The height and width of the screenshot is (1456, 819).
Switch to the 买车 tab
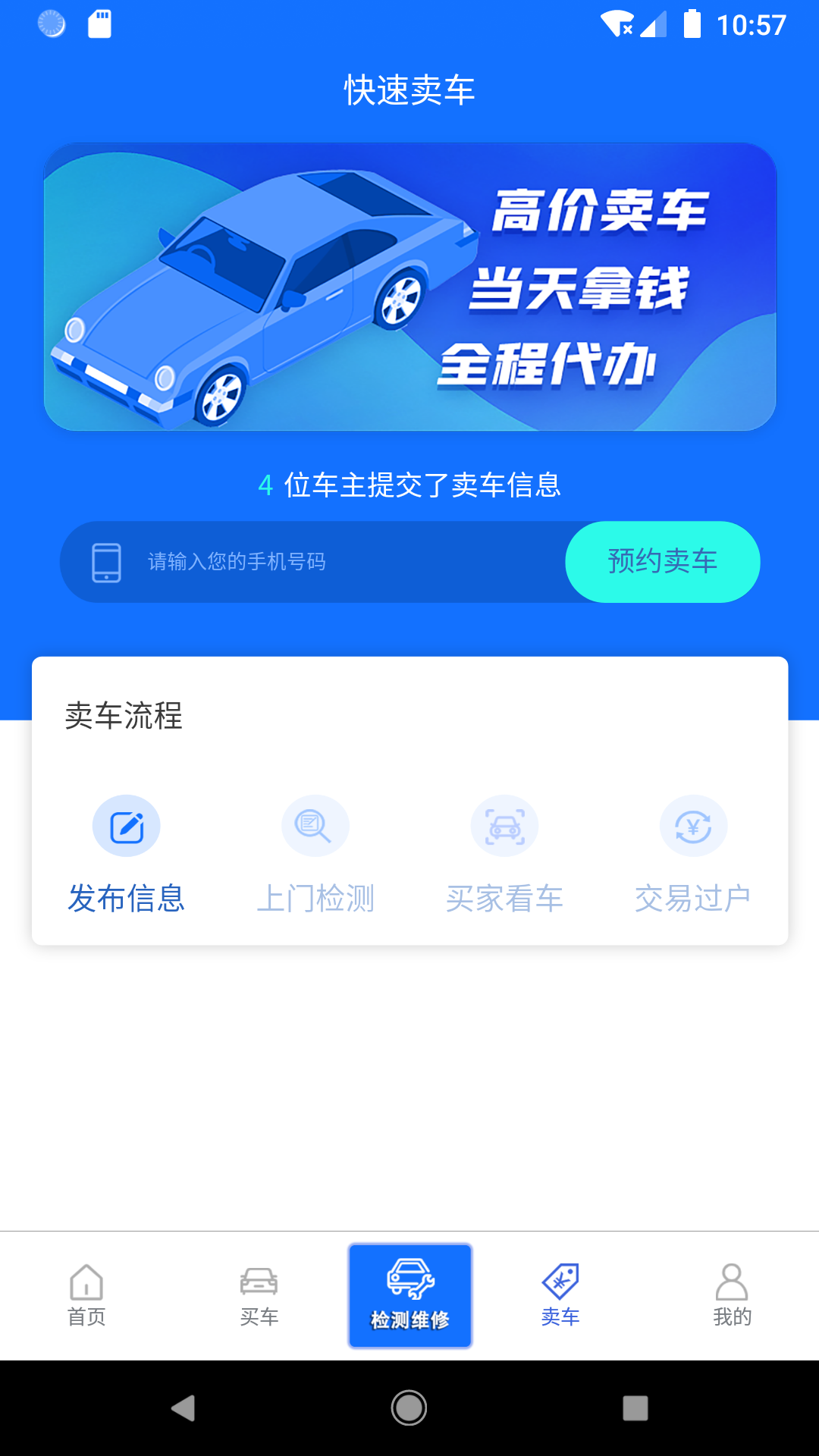tap(259, 1295)
